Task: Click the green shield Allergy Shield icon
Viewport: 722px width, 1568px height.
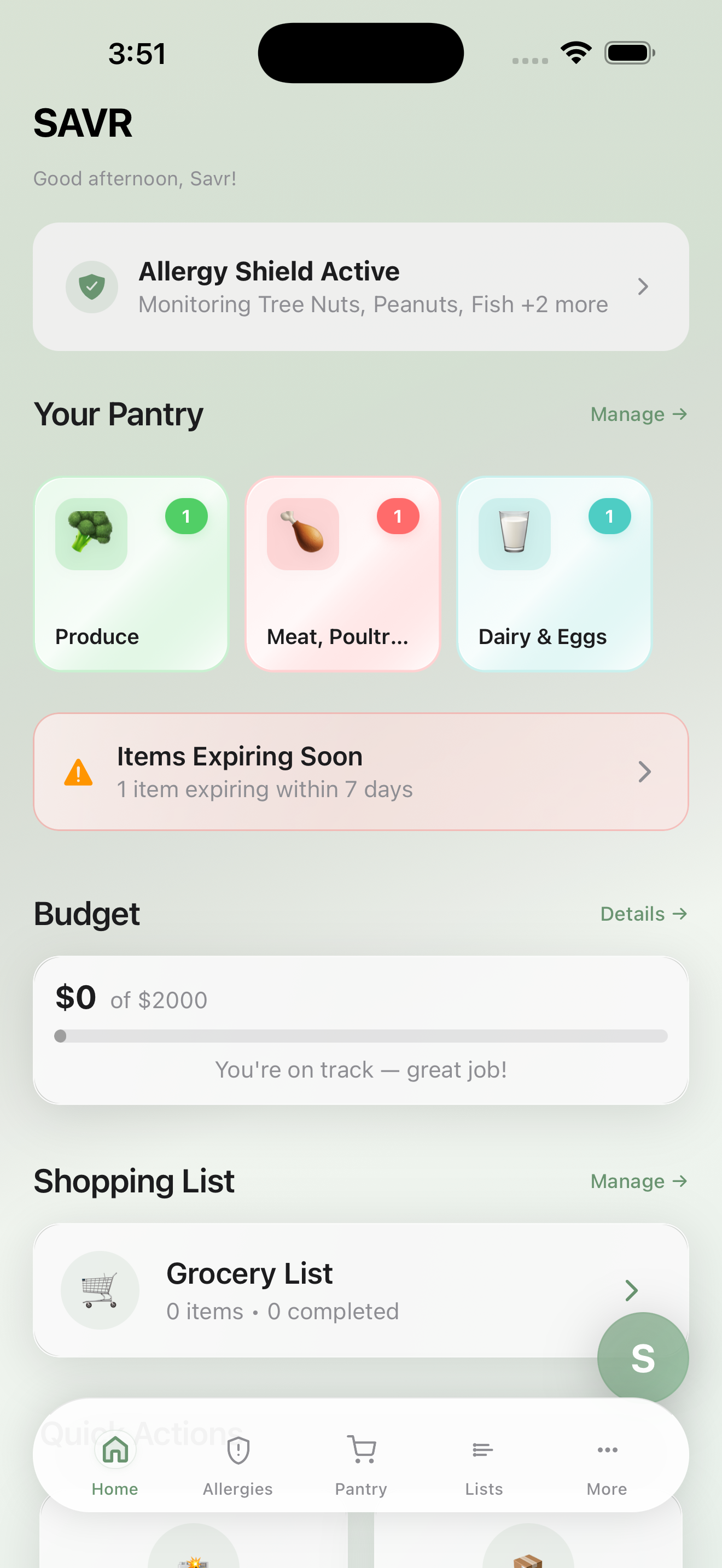Action: (x=91, y=286)
